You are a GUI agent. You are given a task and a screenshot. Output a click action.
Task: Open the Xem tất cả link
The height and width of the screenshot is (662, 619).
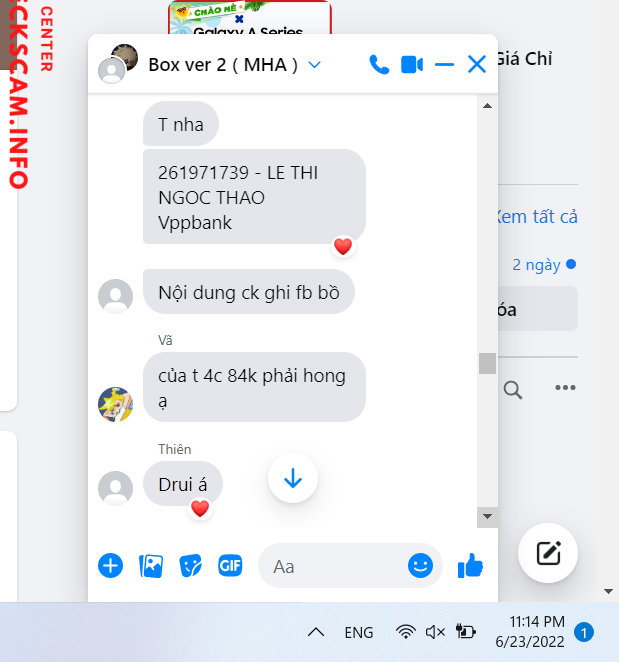coord(537,217)
